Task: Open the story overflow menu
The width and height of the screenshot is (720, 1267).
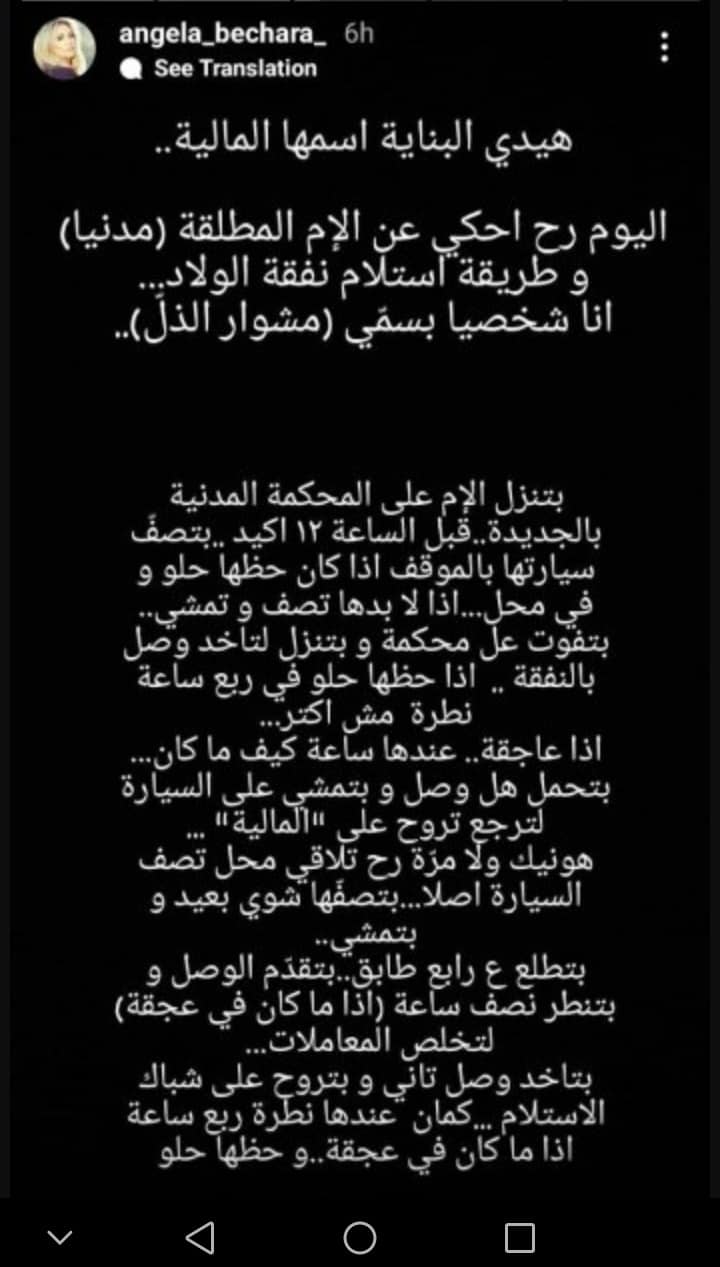Action: [665, 47]
